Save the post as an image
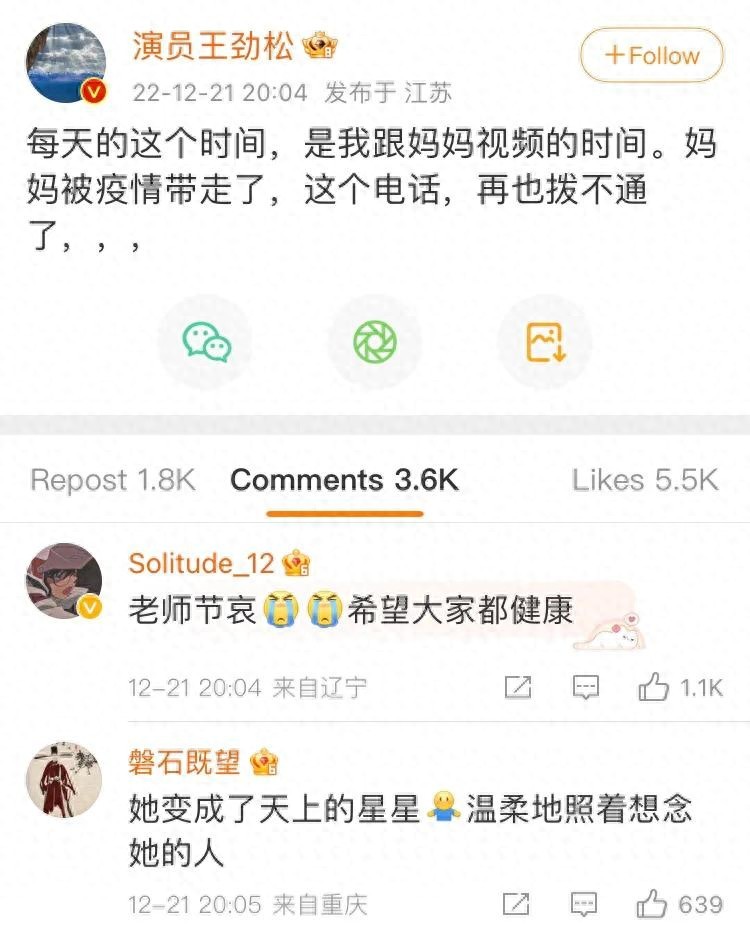The image size is (750, 934). click(x=545, y=342)
